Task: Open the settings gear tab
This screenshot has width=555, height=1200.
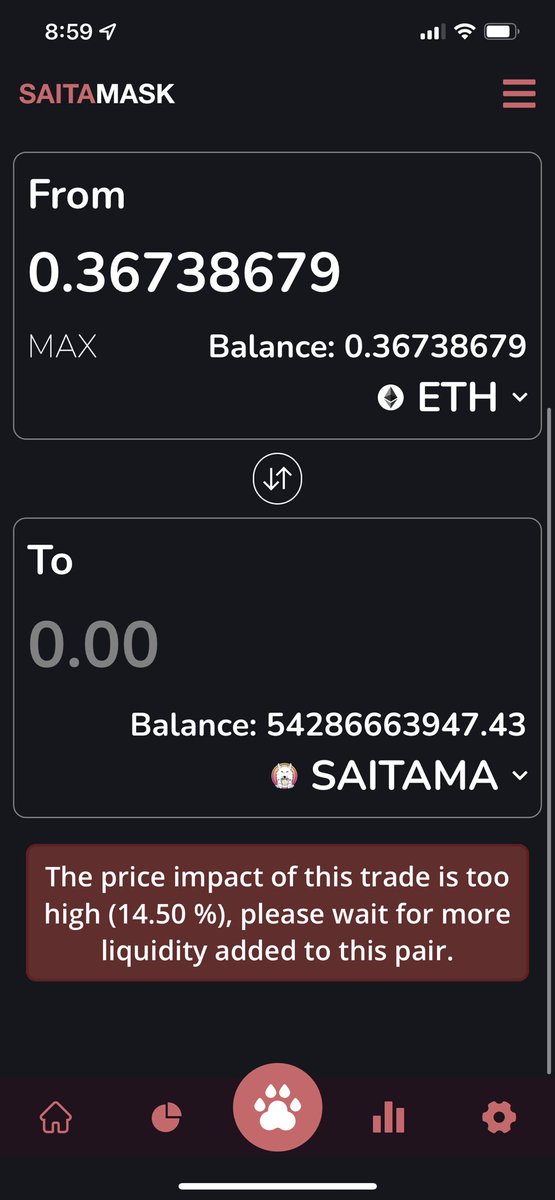Action: pyautogui.click(x=499, y=1117)
